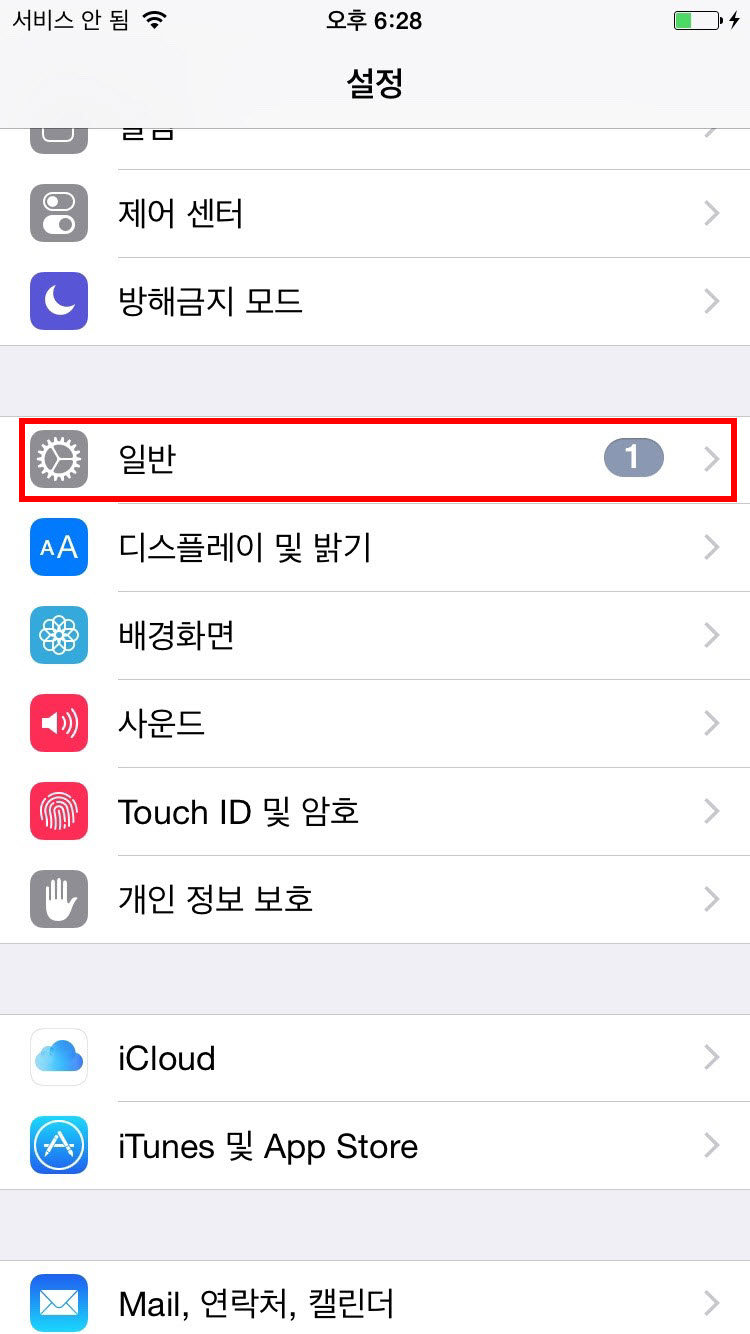Open 일반 settings row
This screenshot has height=1334, width=750.
coord(375,460)
